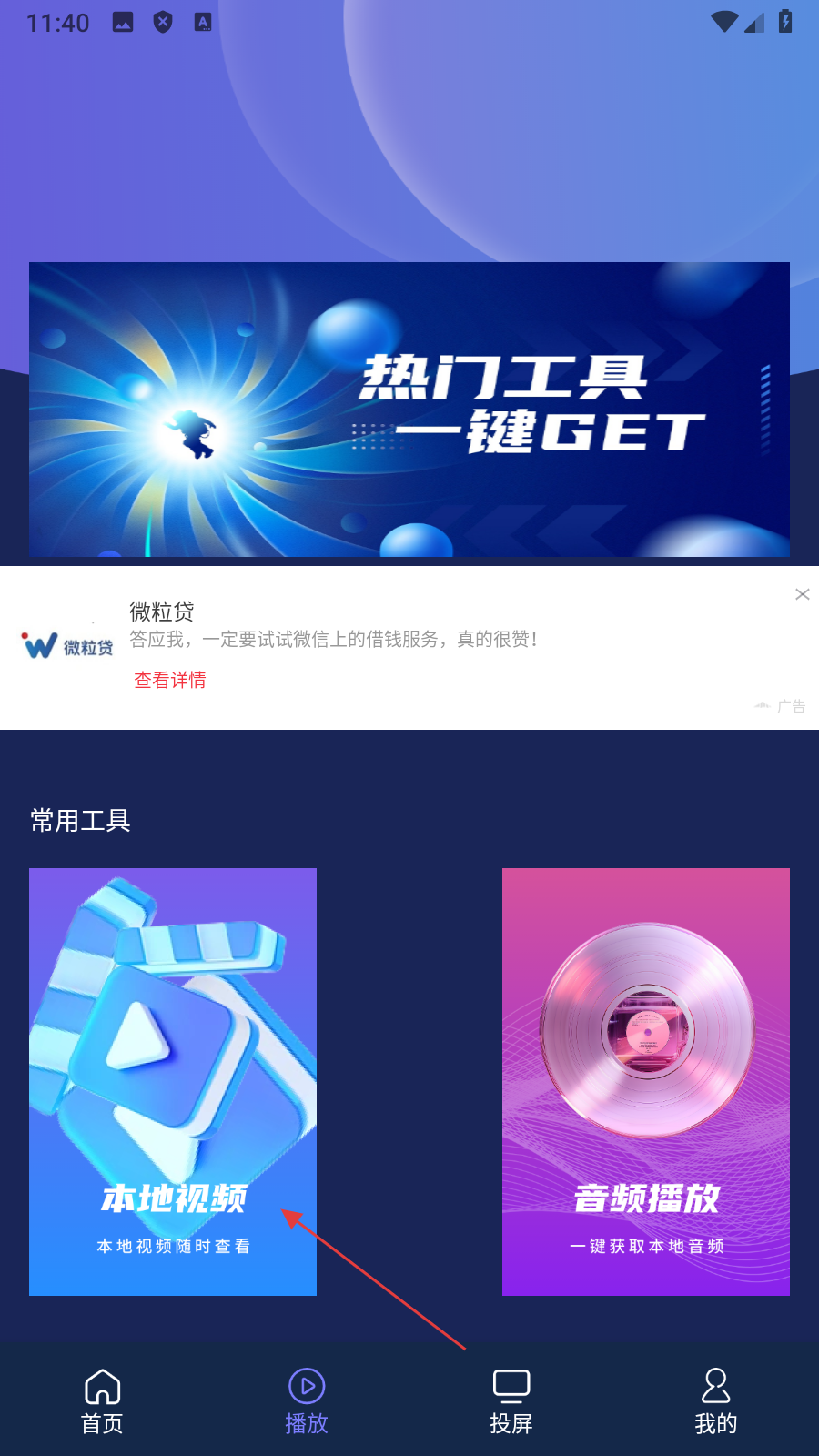This screenshot has width=819, height=1456.
Task: Go to the 投屏 tab
Action: (x=511, y=1401)
